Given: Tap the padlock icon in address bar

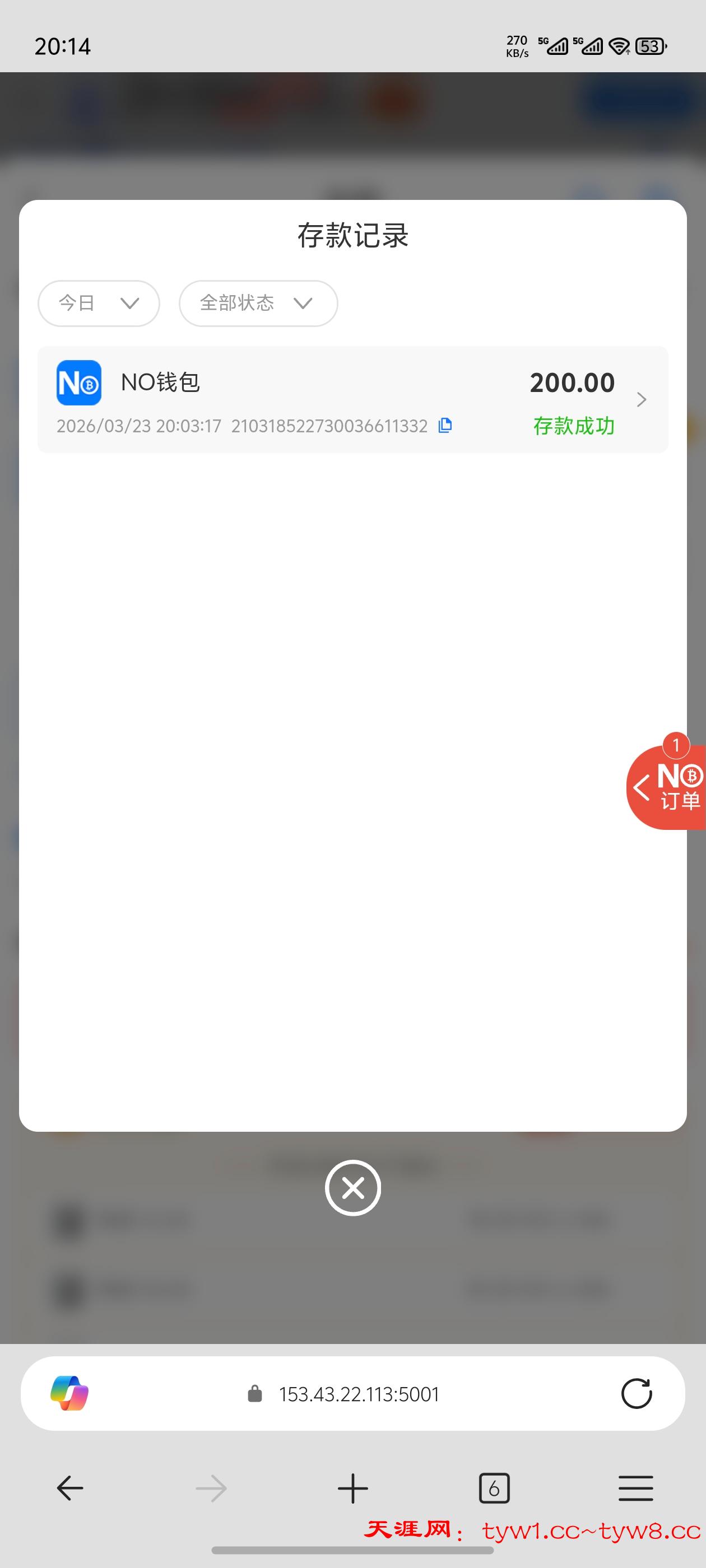Looking at the screenshot, I should tap(254, 1394).
